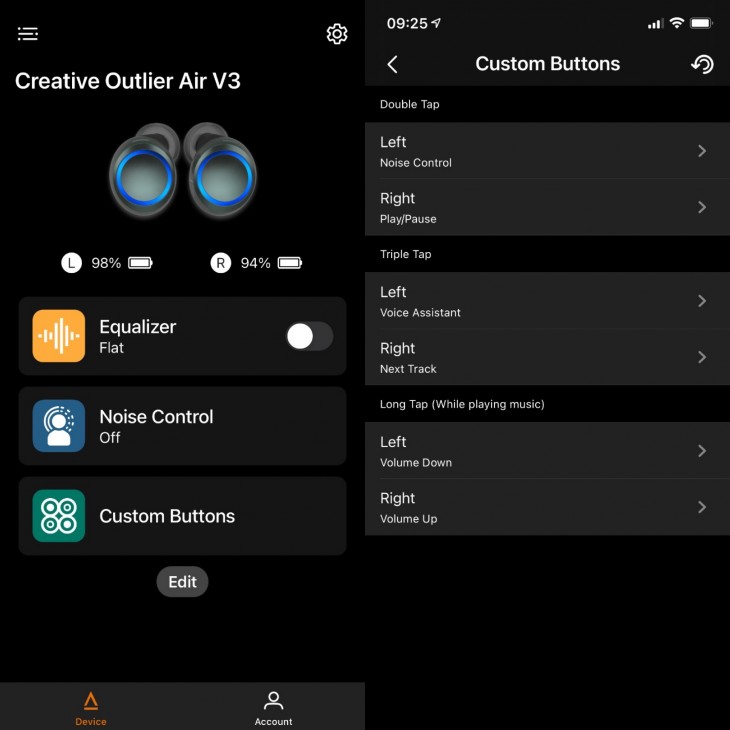
Task: Change Double Tap Left Noise Control action
Action: (547, 151)
